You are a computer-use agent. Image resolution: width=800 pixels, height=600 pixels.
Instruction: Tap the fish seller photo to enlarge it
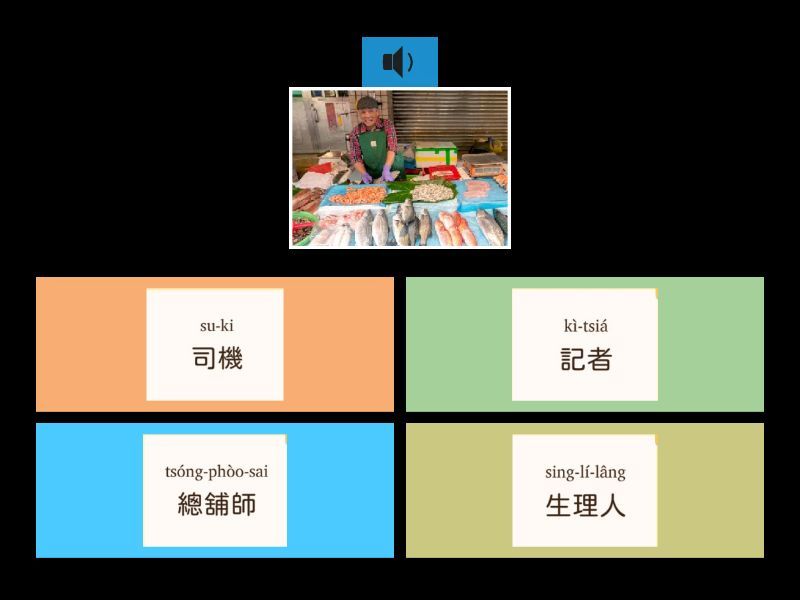tap(400, 168)
